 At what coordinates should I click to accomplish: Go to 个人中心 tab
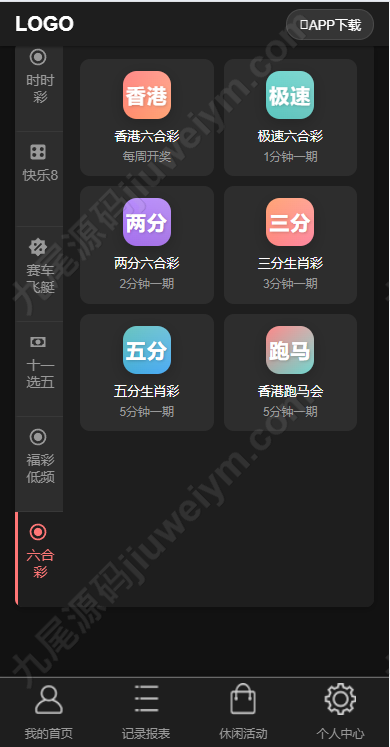(340, 712)
